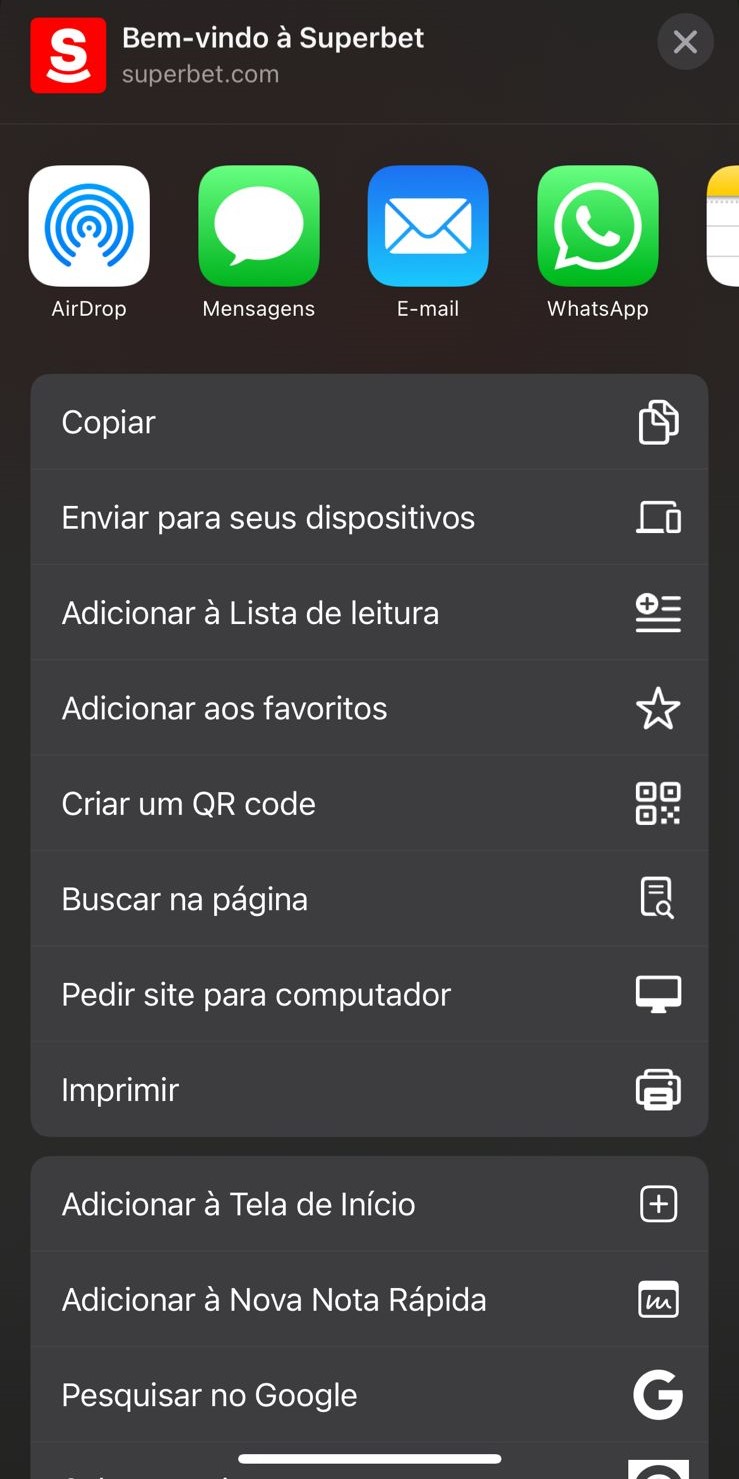Close the share sheet

(685, 42)
